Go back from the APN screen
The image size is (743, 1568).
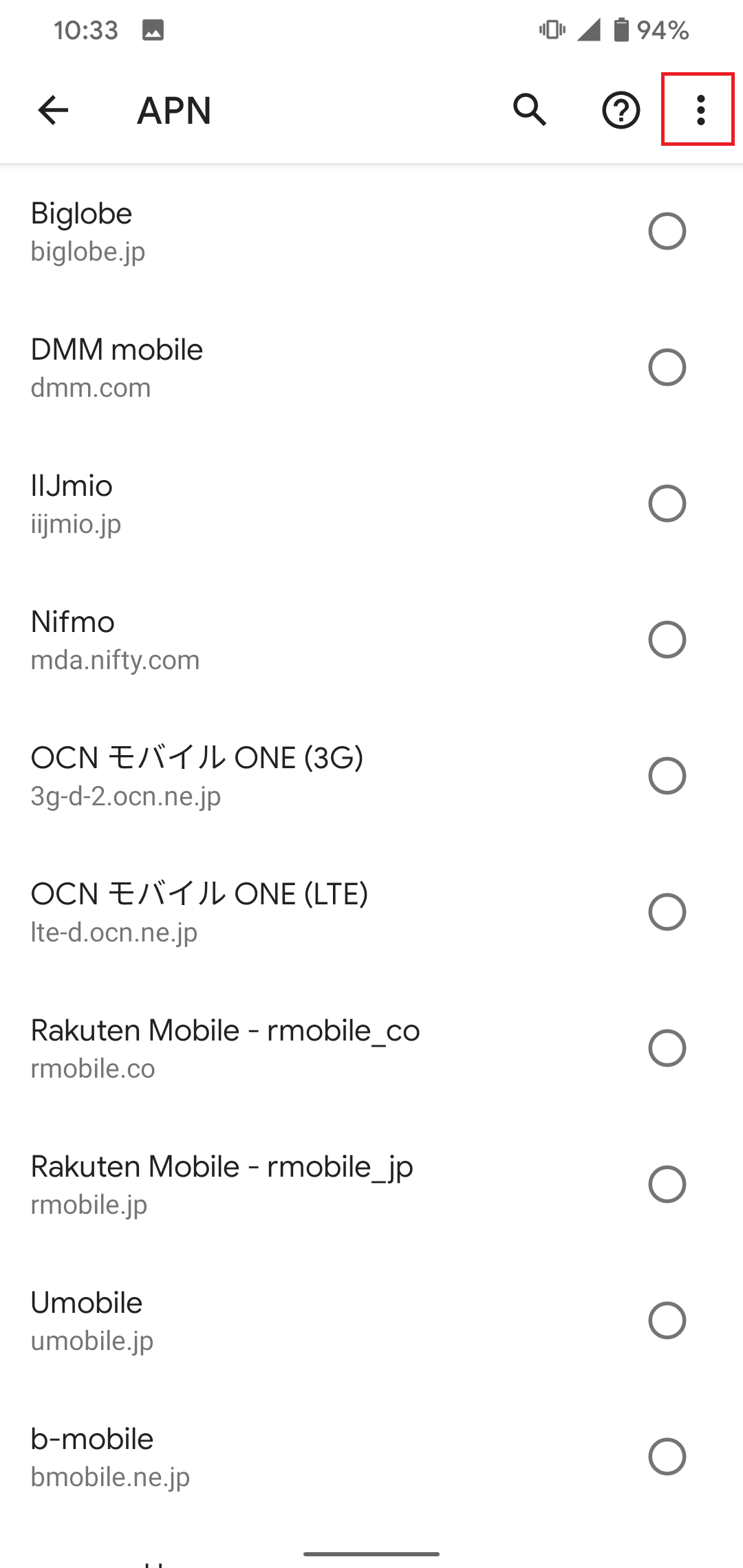tap(53, 110)
